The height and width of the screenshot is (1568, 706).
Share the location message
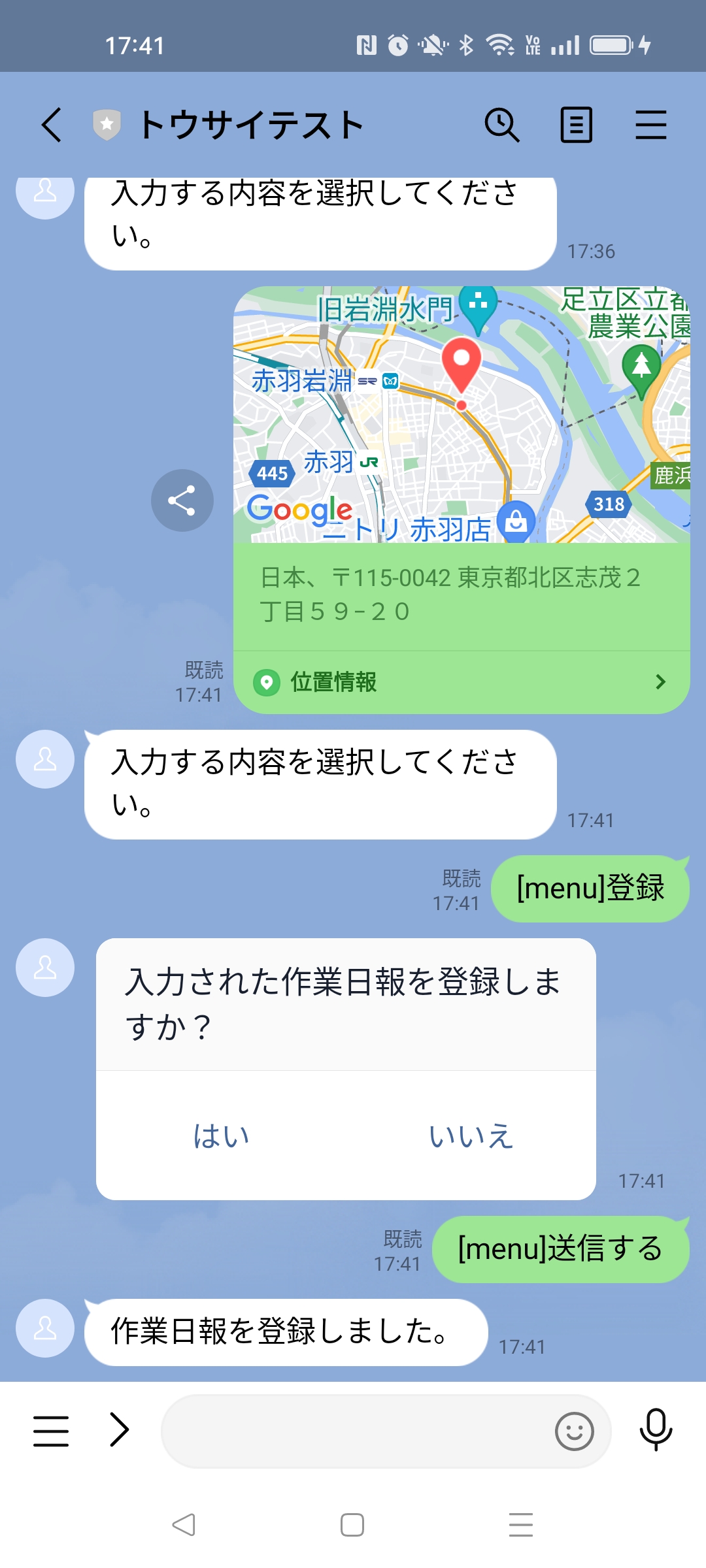point(182,500)
